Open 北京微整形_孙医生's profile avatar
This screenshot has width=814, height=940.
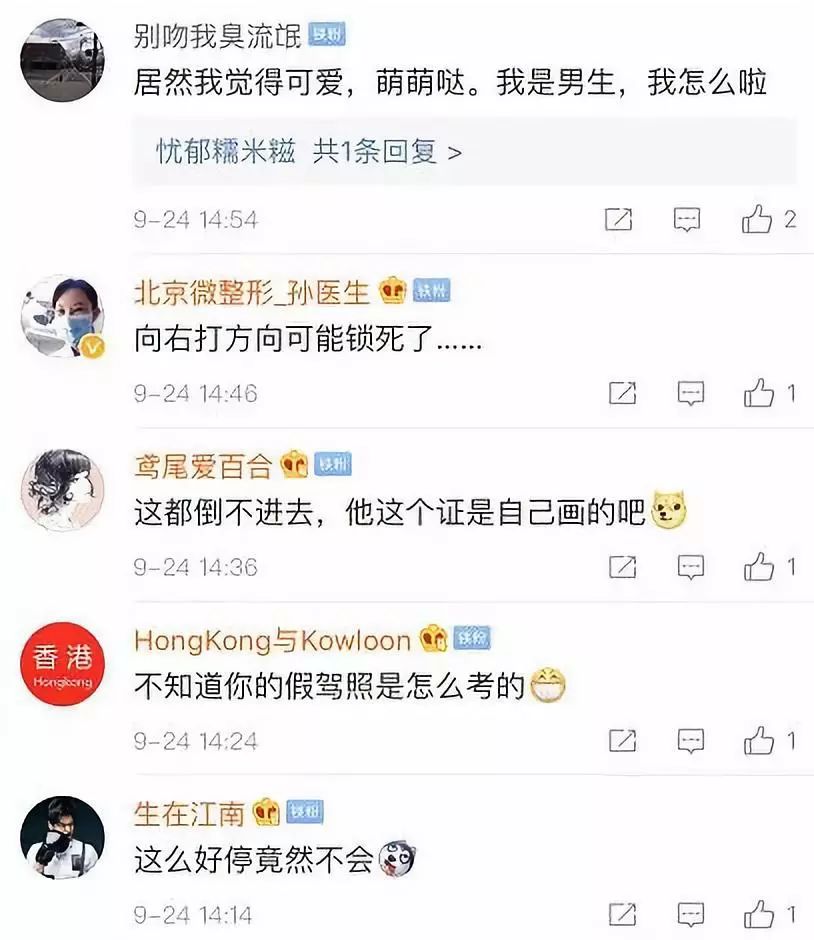(62, 316)
